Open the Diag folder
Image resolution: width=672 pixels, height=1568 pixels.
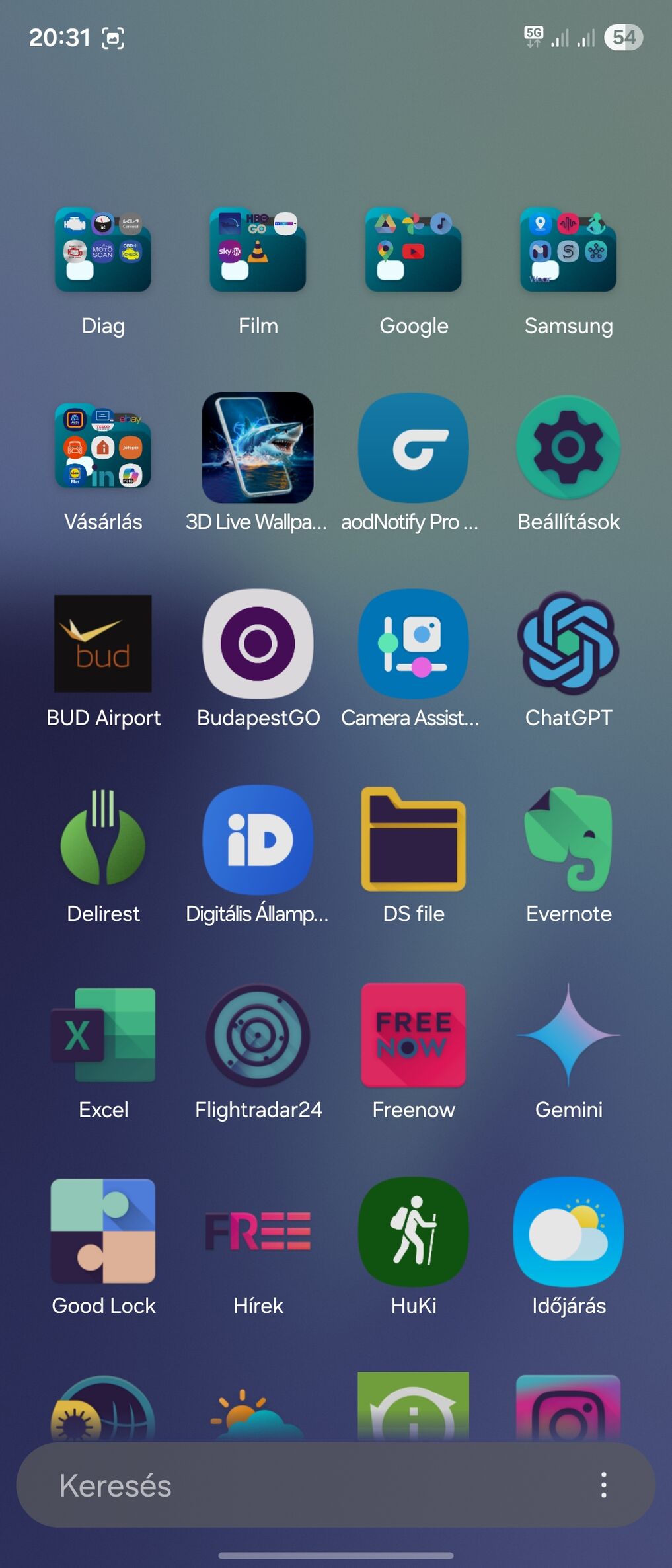(x=103, y=250)
